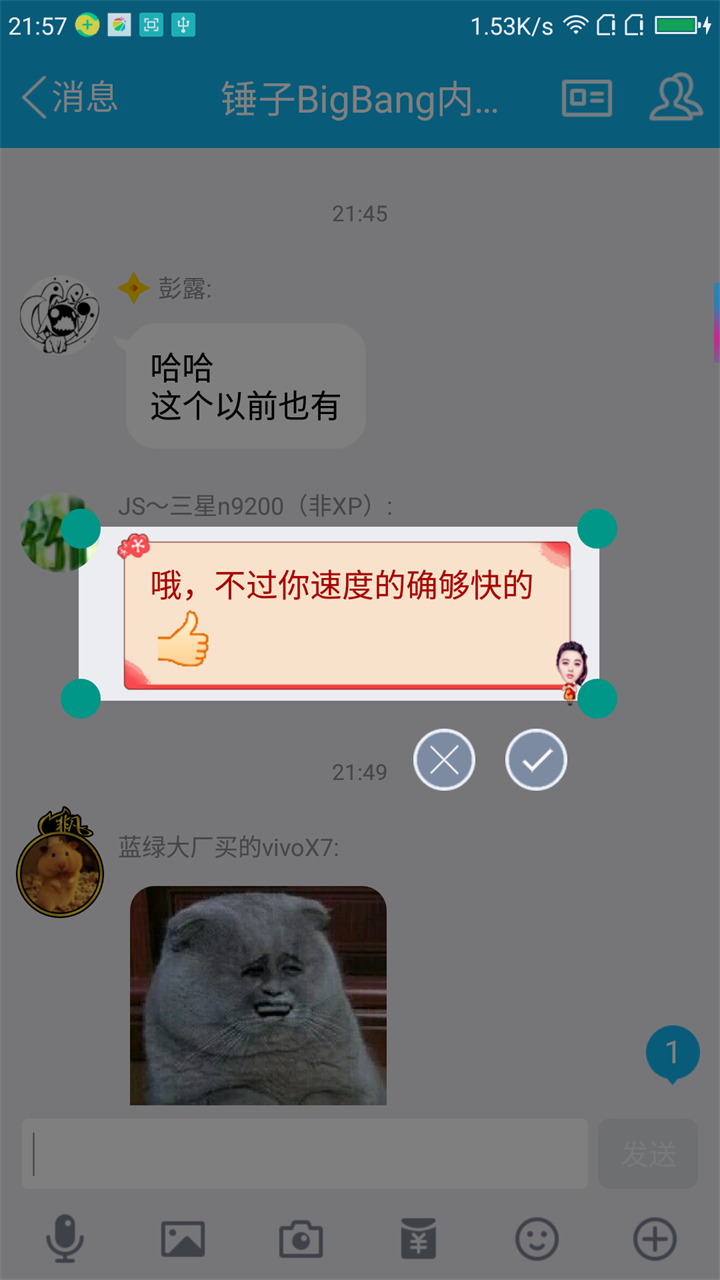Viewport: 720px width, 1280px height.
Task: Tap the message input field
Action: (x=305, y=1154)
